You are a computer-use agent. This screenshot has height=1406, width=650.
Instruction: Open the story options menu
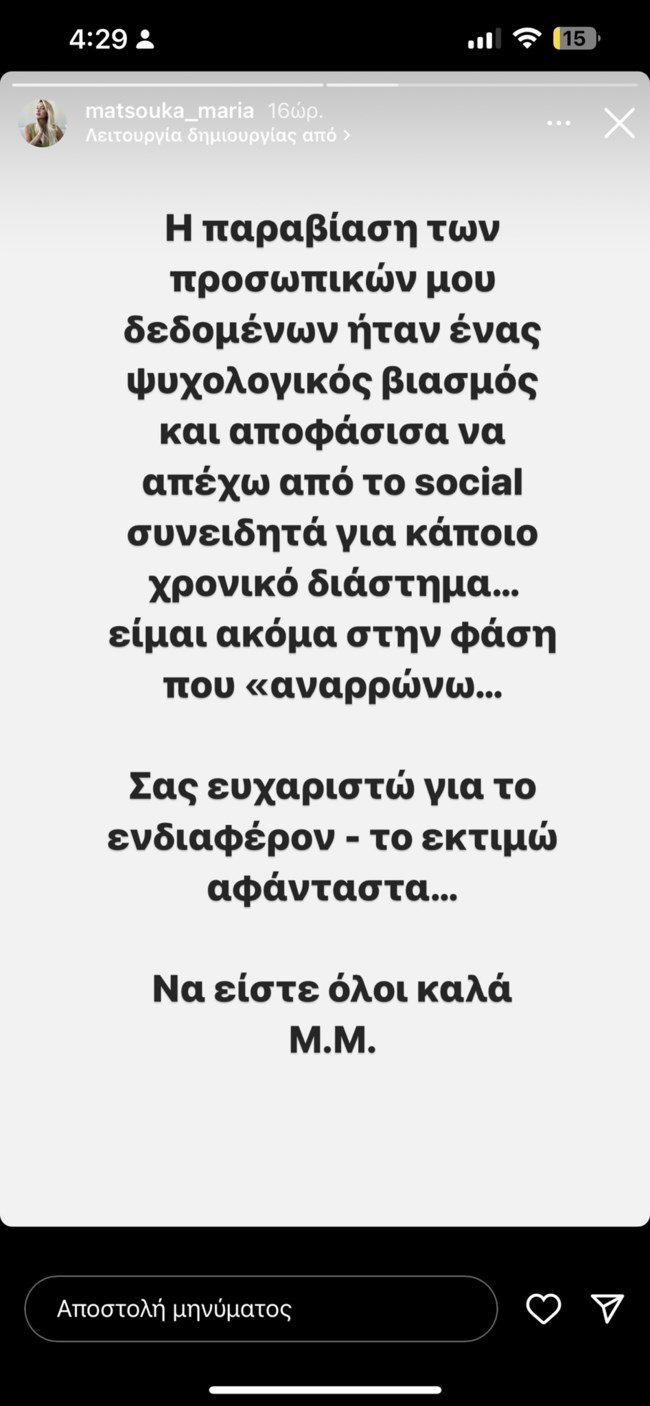559,123
